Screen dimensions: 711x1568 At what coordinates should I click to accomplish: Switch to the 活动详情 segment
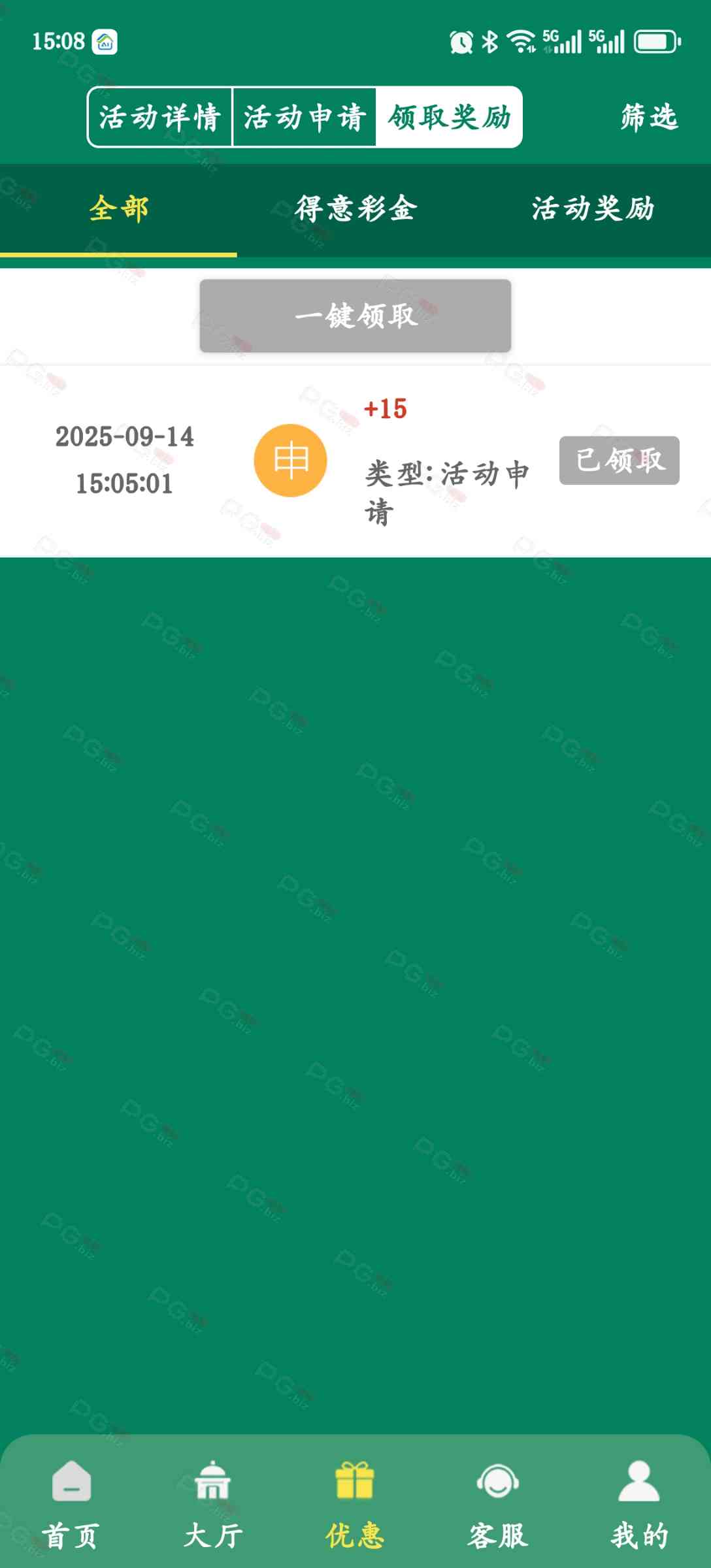click(x=159, y=118)
